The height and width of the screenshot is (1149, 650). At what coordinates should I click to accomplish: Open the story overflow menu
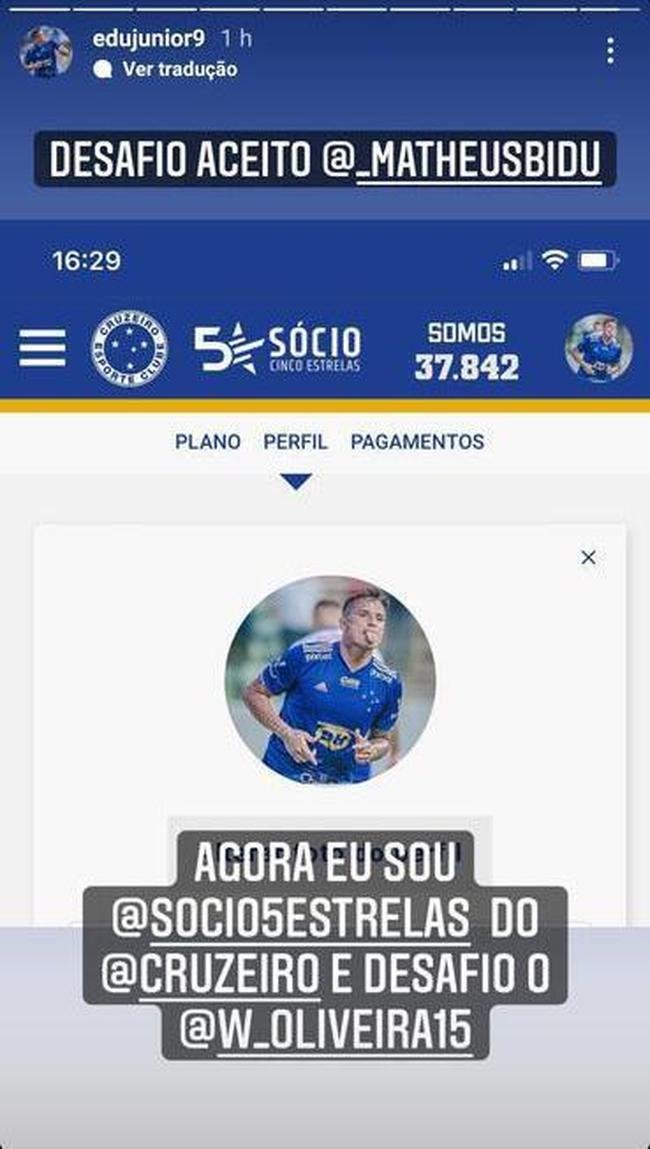[x=609, y=51]
